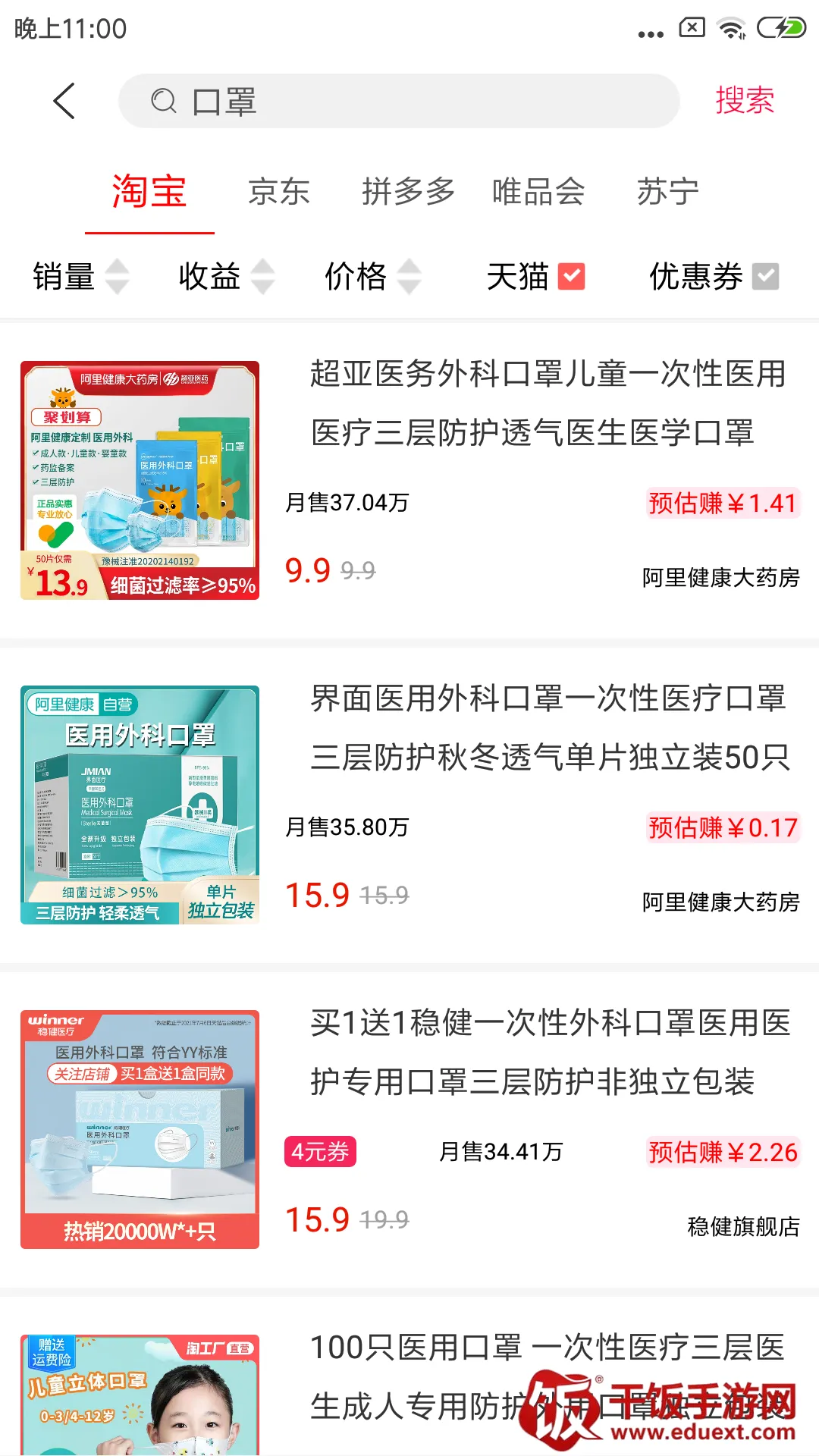
Task: Select the 淘宝 tab
Action: [149, 192]
